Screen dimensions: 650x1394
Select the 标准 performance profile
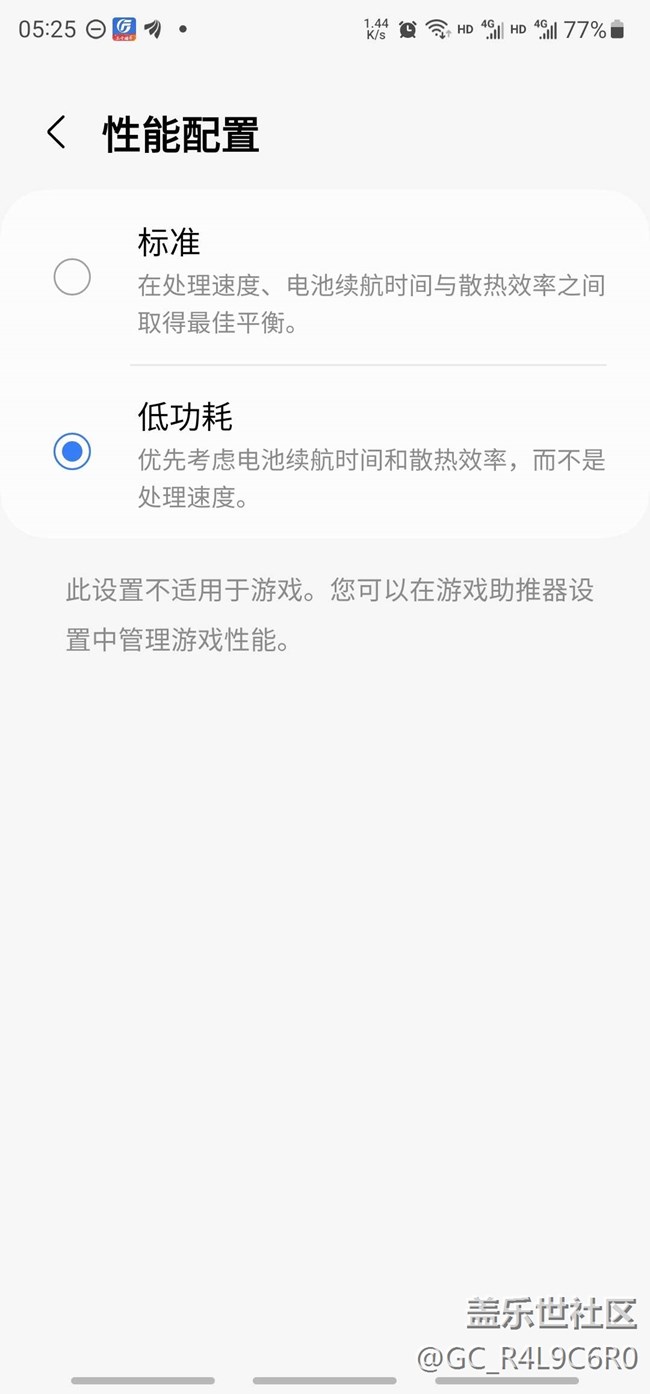click(325, 277)
